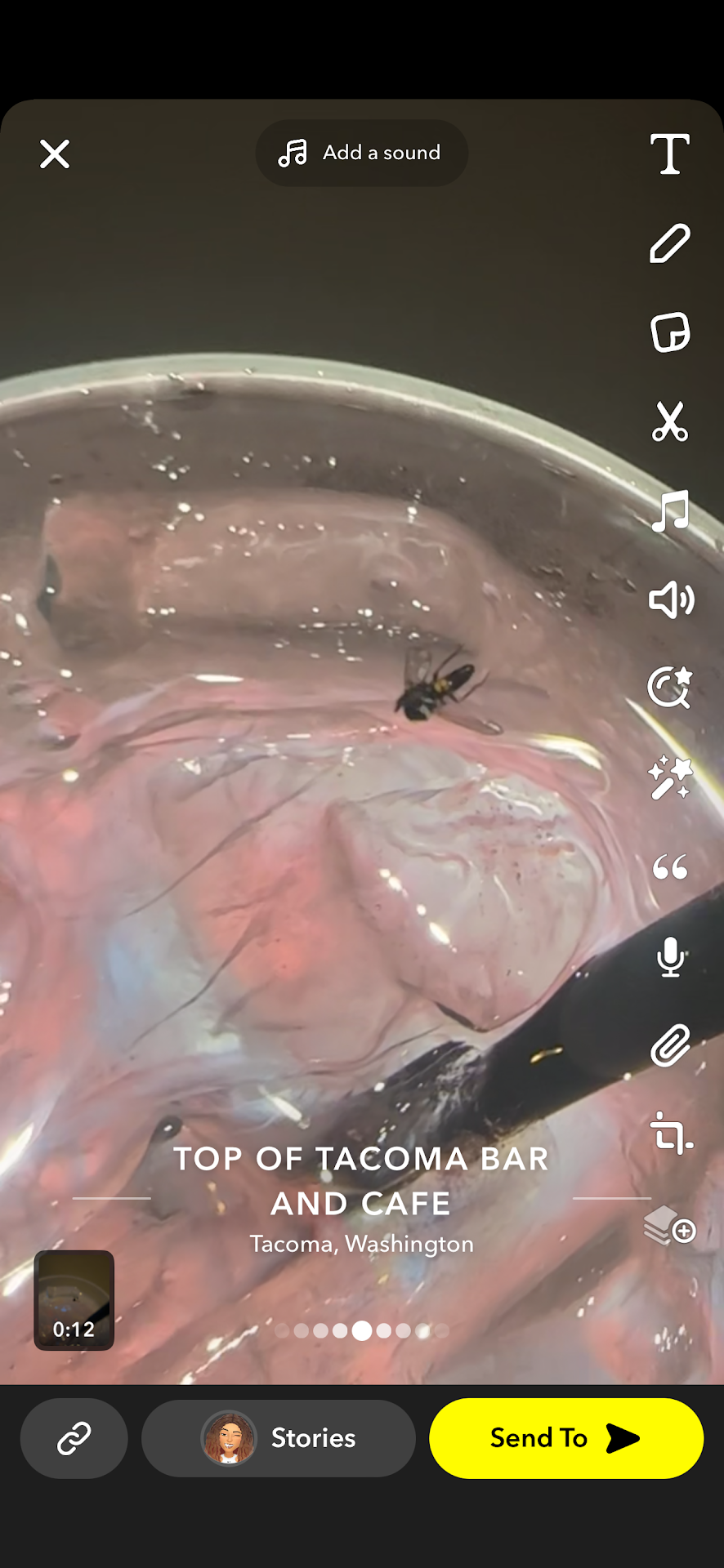Open the music note tool

pos(670,511)
